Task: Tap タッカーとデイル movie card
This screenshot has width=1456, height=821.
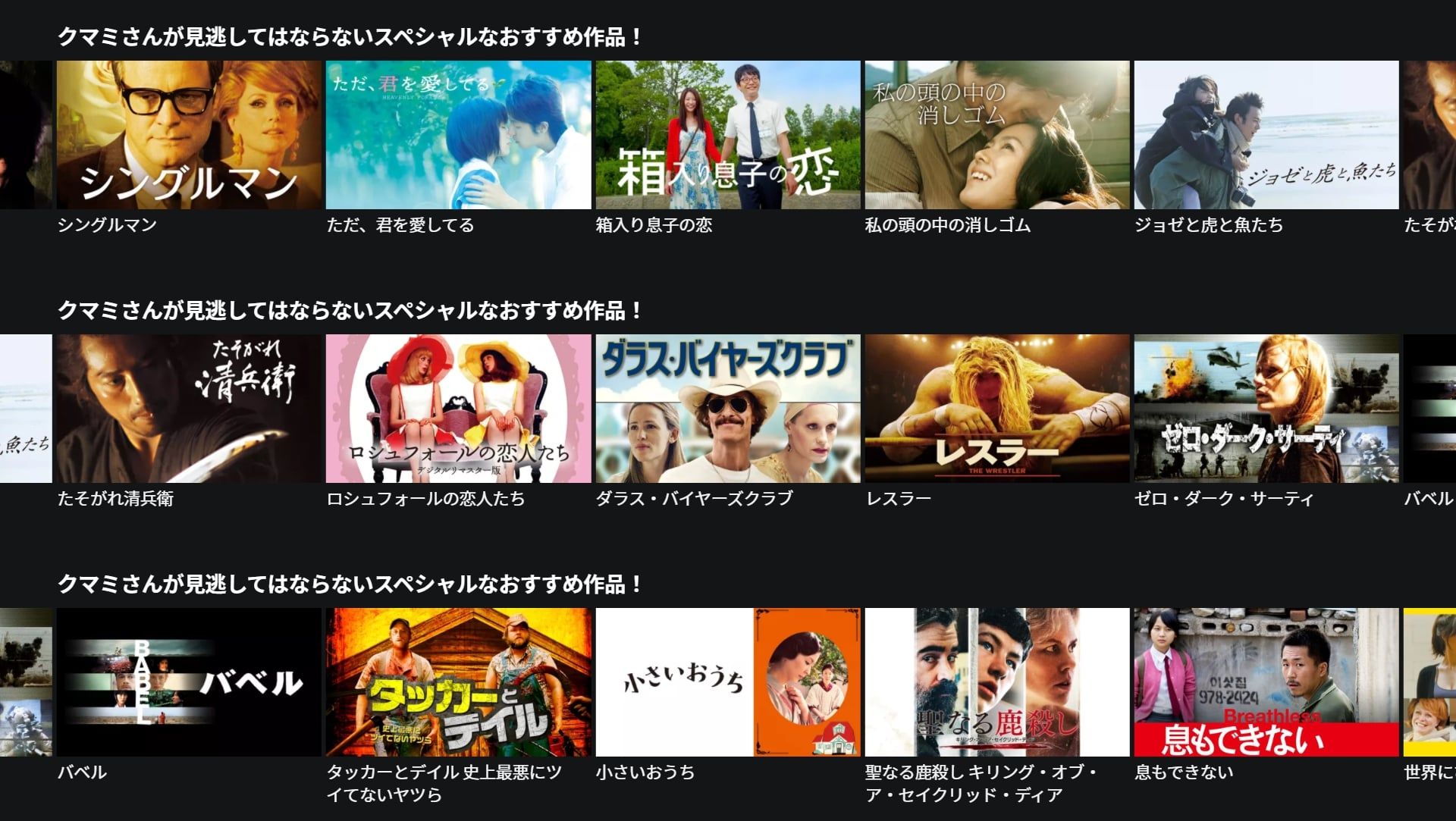Action: tap(458, 682)
